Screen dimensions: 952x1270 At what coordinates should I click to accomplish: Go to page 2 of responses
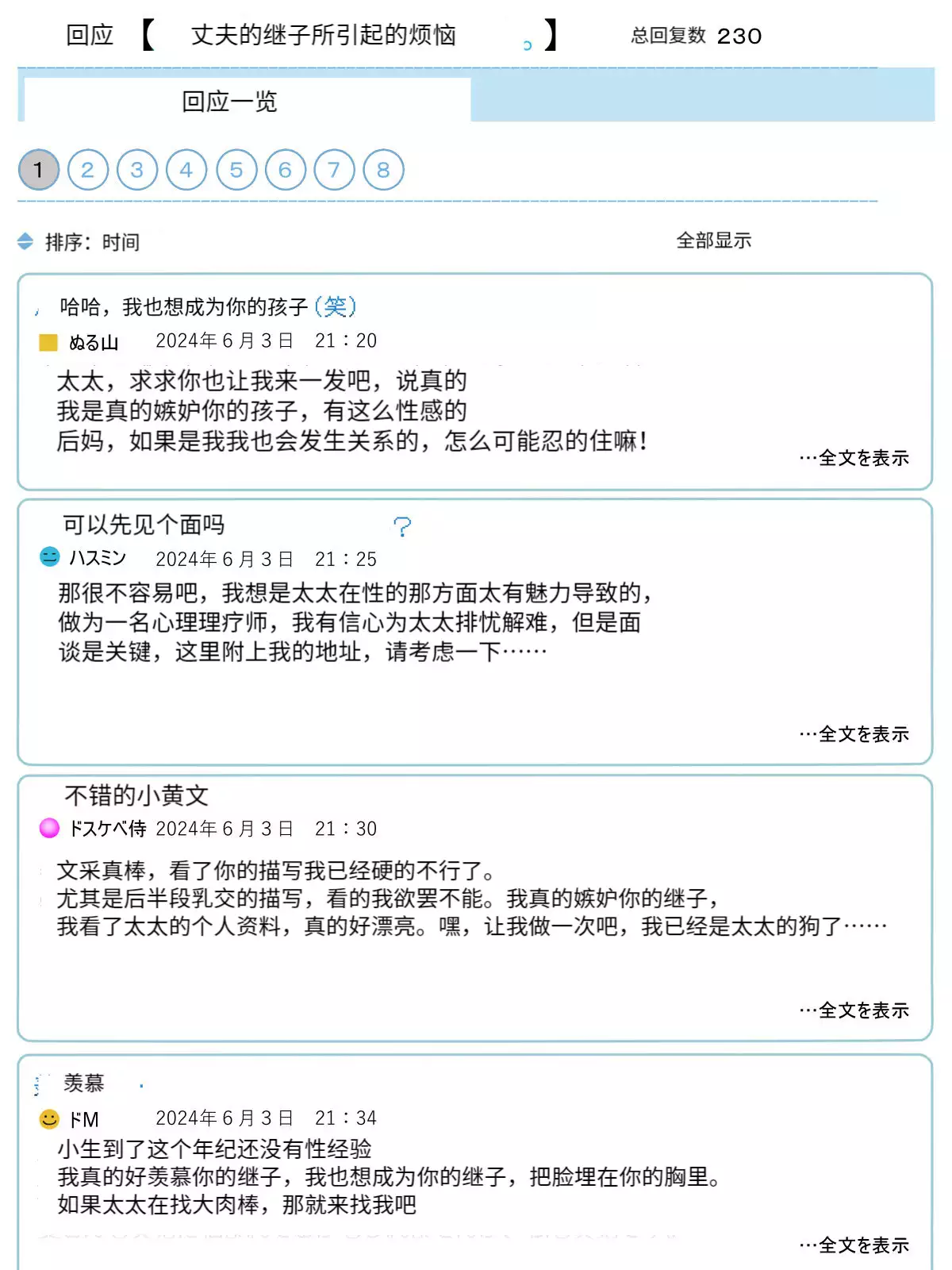[x=87, y=170]
